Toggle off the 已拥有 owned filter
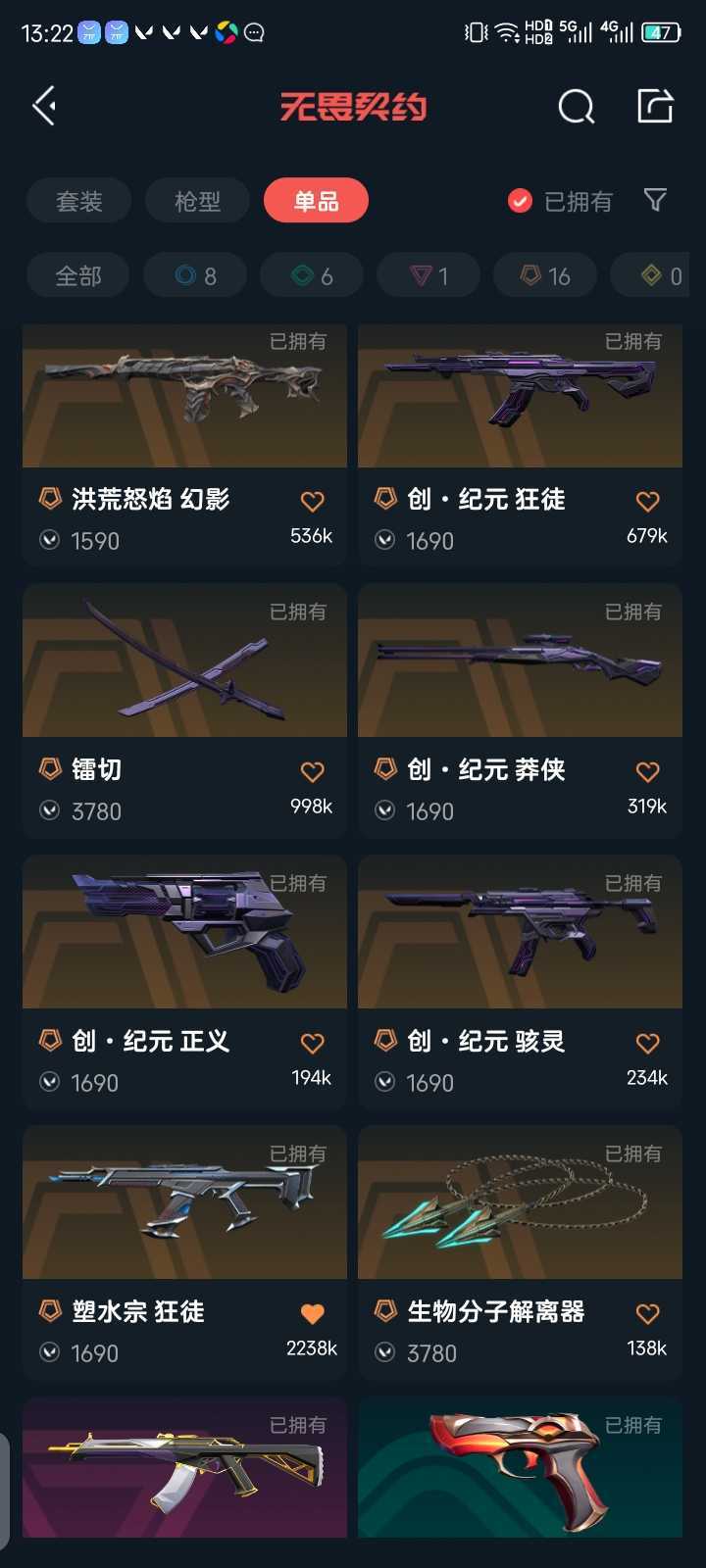The height and width of the screenshot is (1568, 706). (x=520, y=200)
